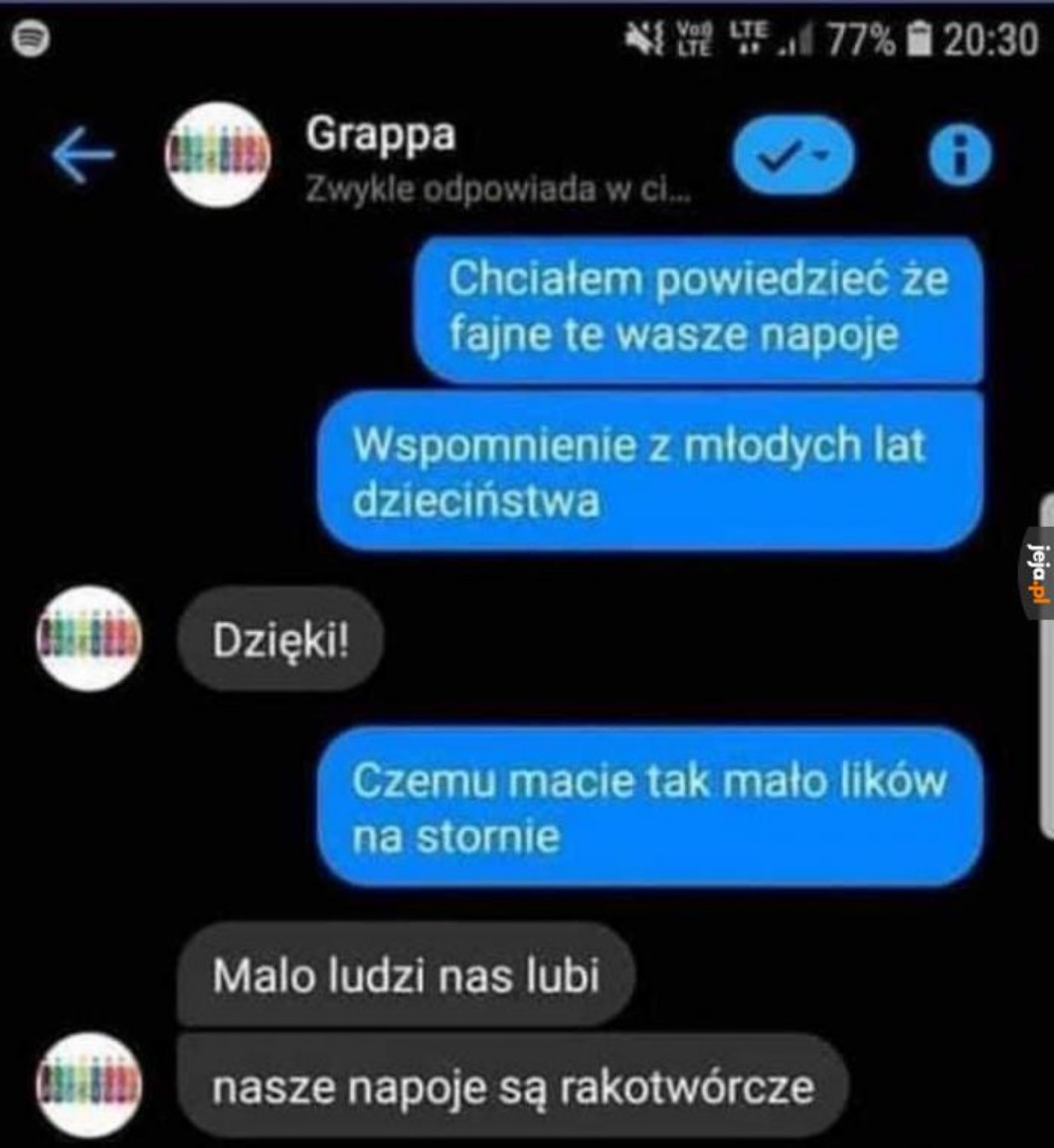Expand the checkmark dropdown in the header
This screenshot has width=1054, height=1148.
(x=792, y=156)
